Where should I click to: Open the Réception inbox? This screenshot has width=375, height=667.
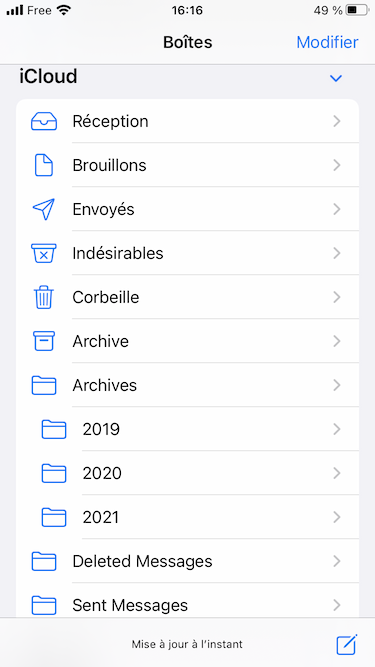188,121
